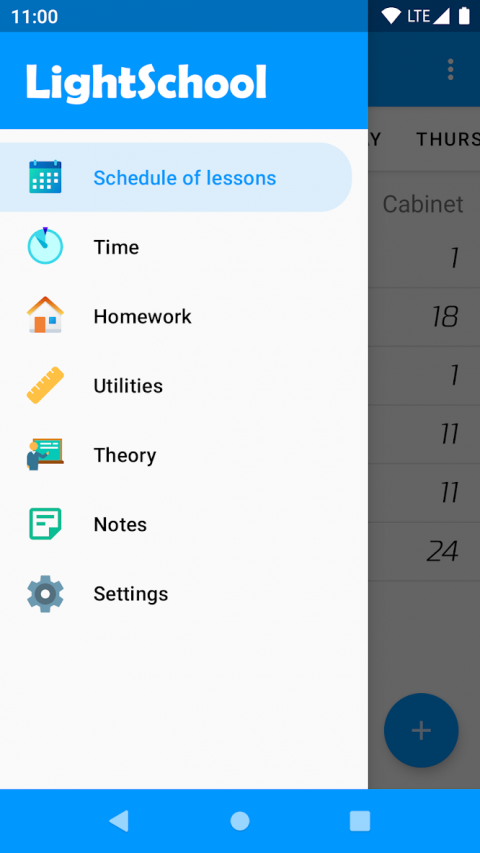Open the Settings entry
Screen dimensions: 480x853
(176, 594)
